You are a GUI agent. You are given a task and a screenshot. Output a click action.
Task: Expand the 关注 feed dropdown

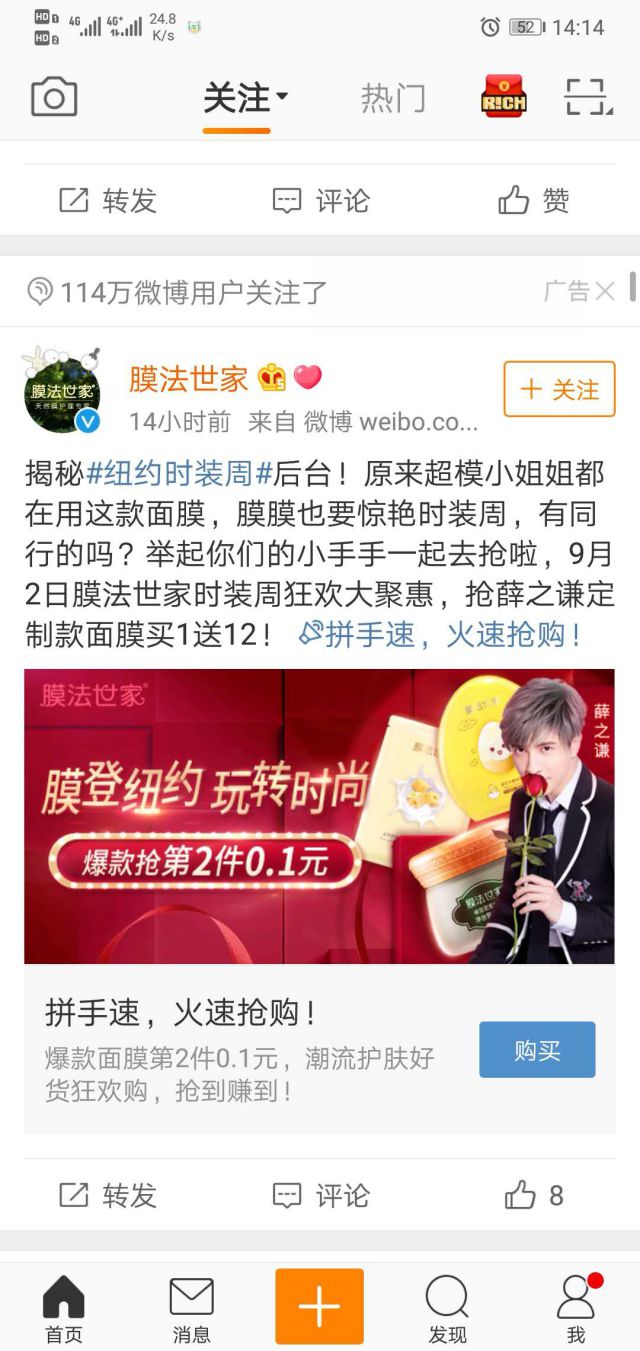tap(246, 99)
